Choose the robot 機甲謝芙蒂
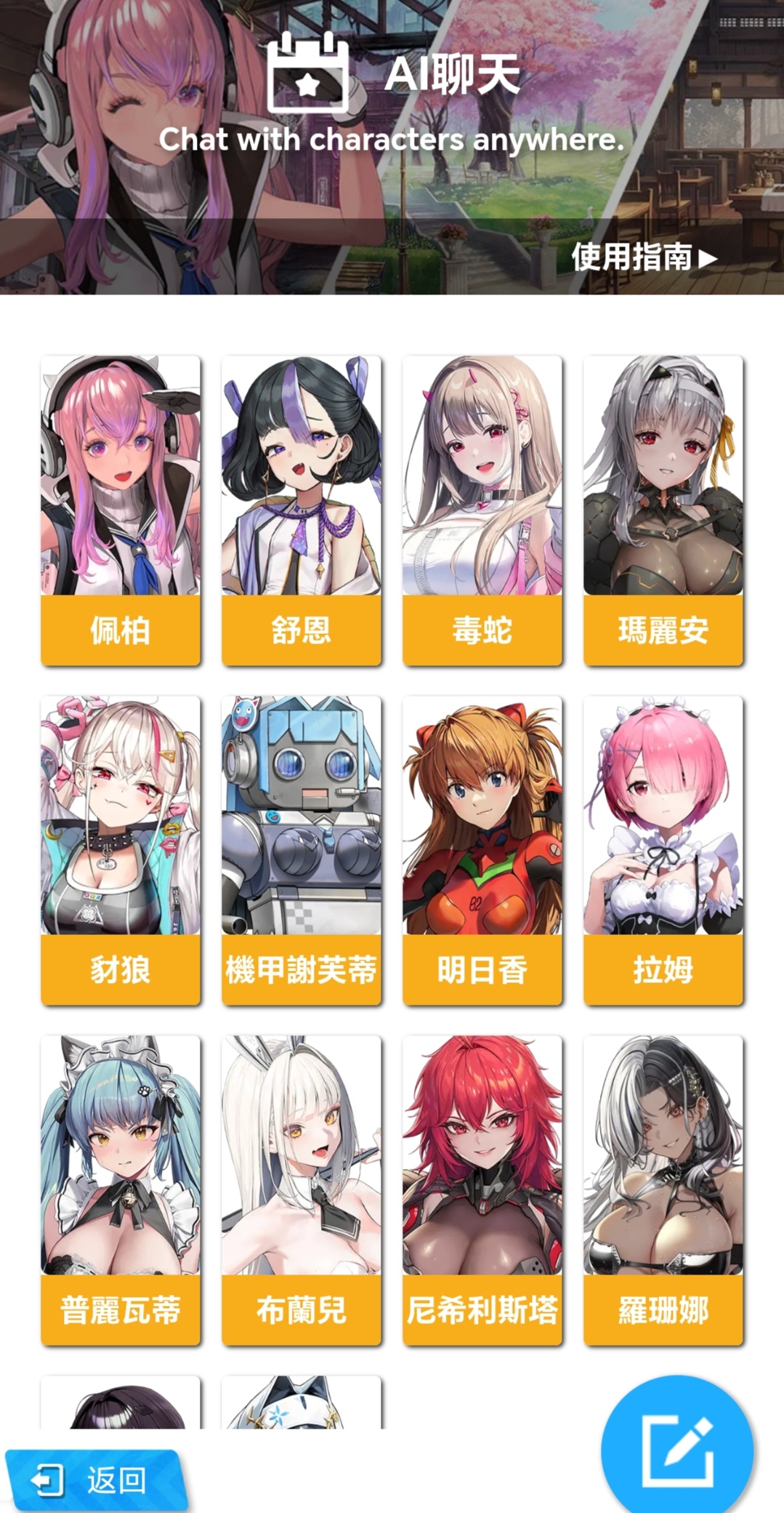This screenshot has width=784, height=1513. 302,851
